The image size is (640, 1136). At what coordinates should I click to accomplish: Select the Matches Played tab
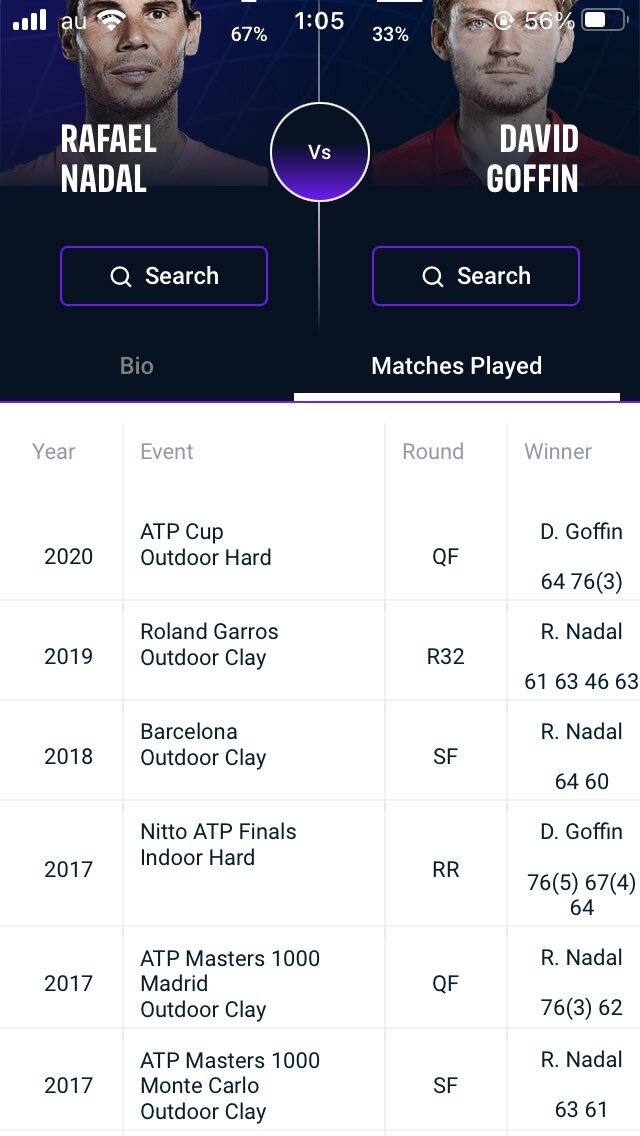click(x=457, y=366)
